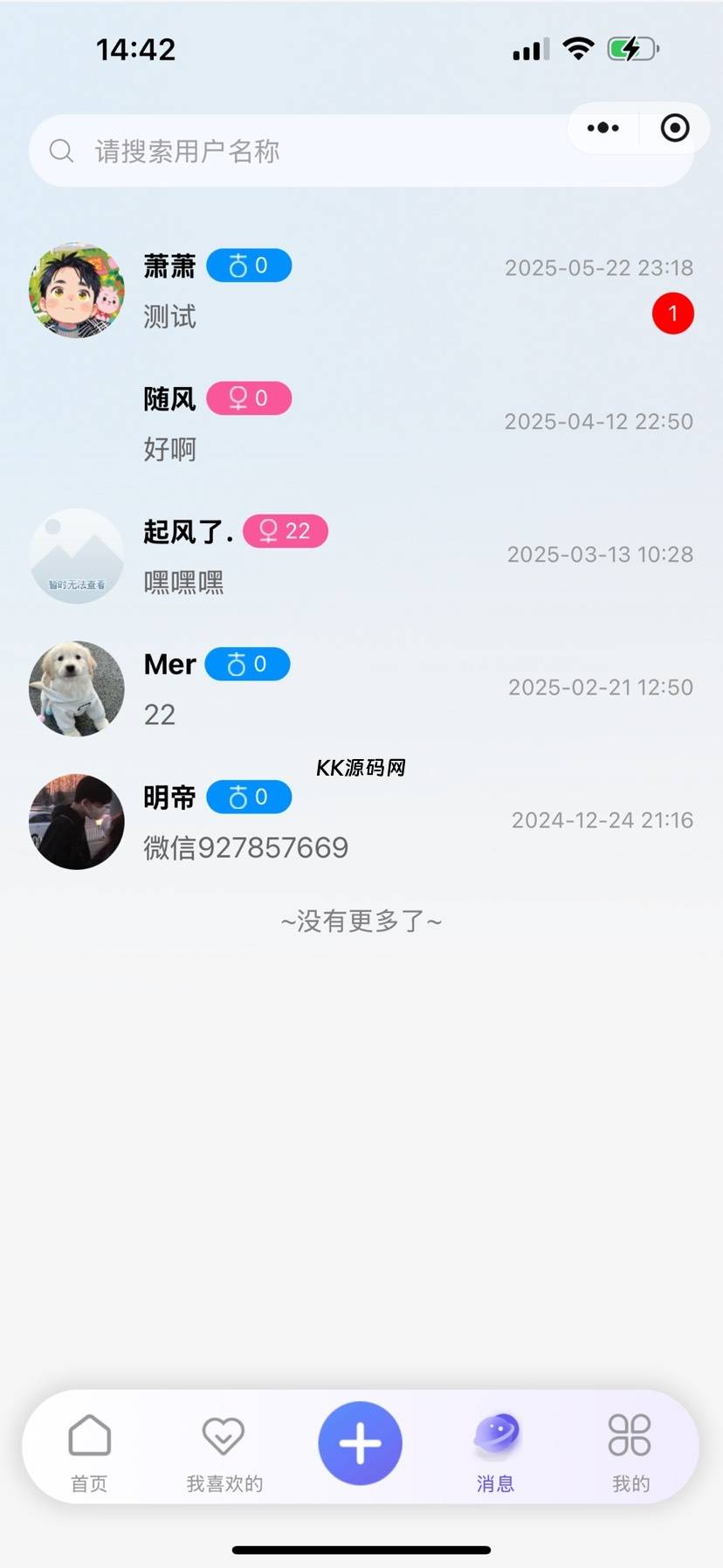This screenshot has width=723, height=1568.
Task: Open the chat with 明帝
Action: point(361,822)
